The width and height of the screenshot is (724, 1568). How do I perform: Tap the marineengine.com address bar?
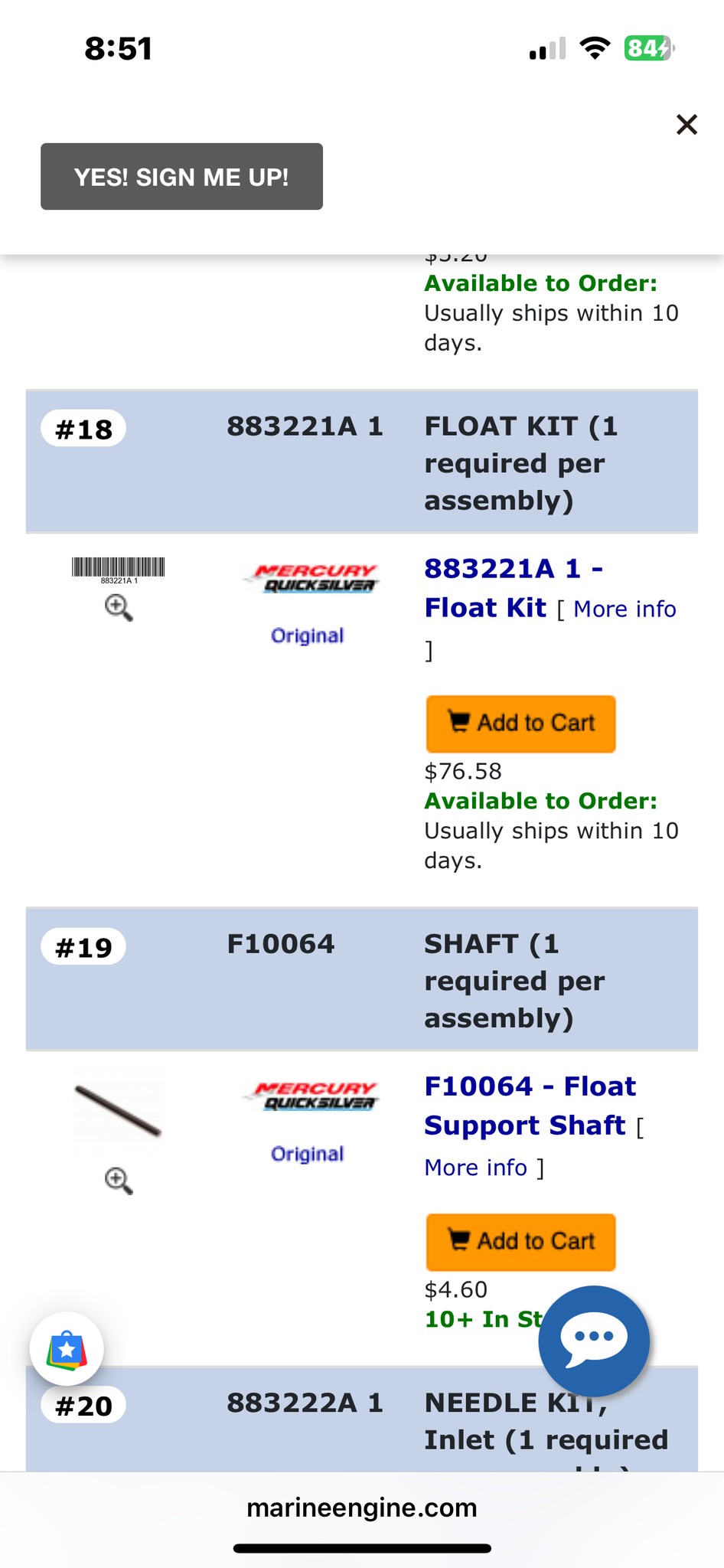[x=362, y=1508]
